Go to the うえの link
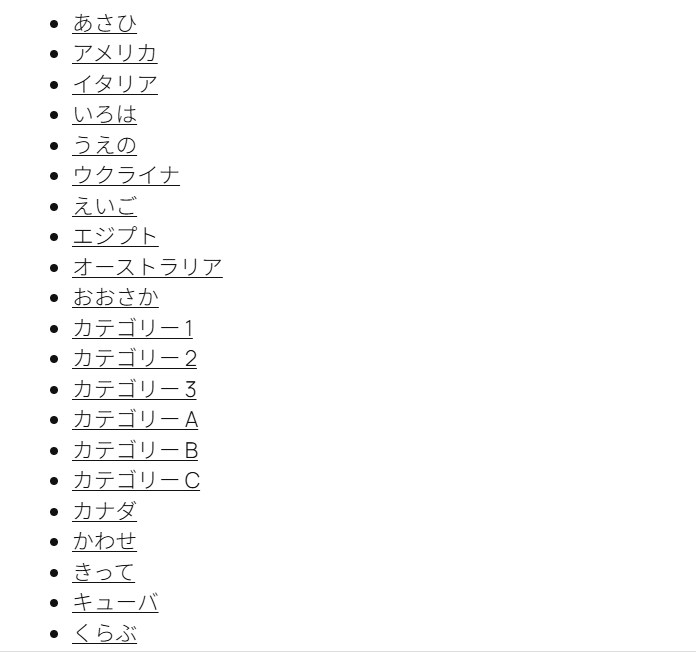Screen dimensions: 696x654 coord(104,145)
